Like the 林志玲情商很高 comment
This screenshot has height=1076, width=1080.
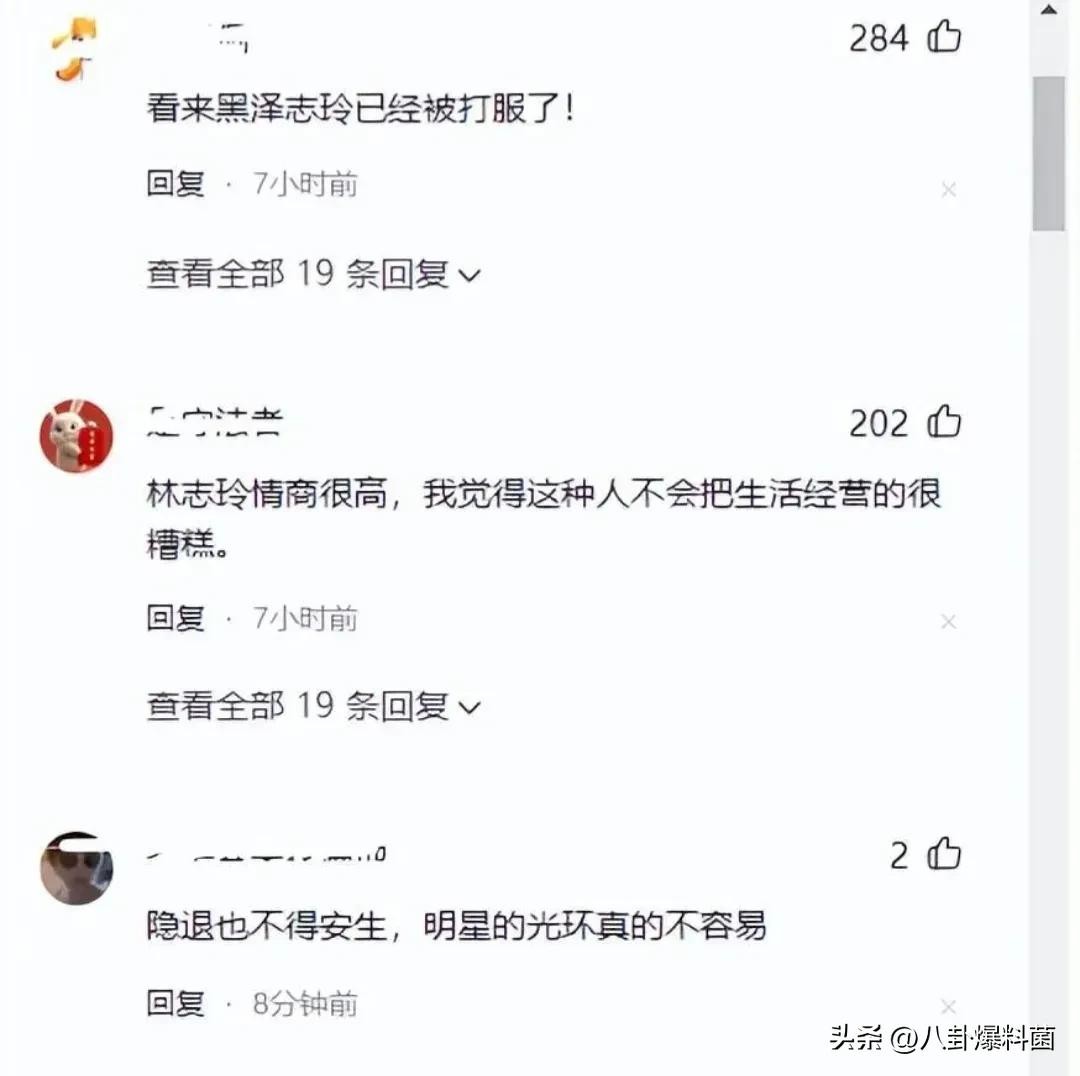(943, 423)
